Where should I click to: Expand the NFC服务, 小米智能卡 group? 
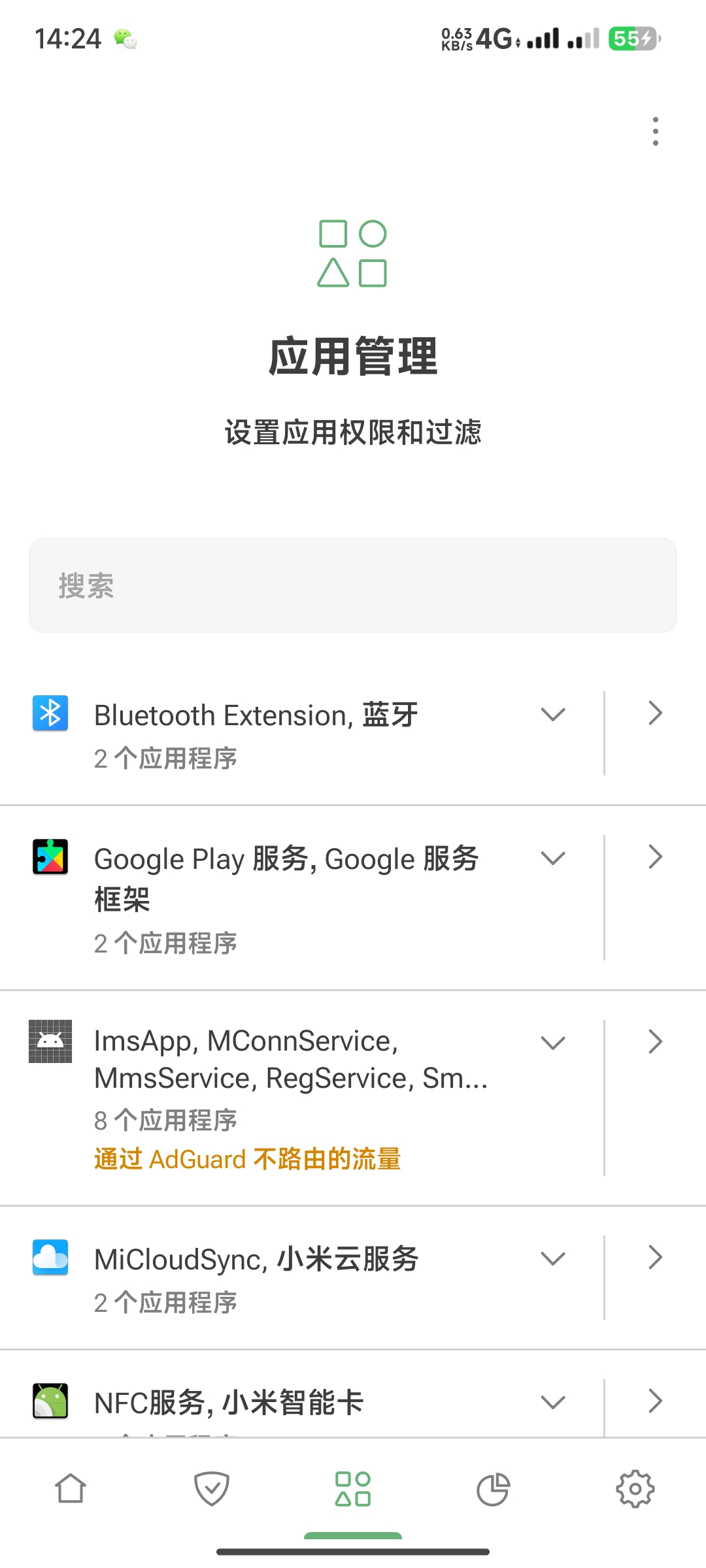(553, 1402)
